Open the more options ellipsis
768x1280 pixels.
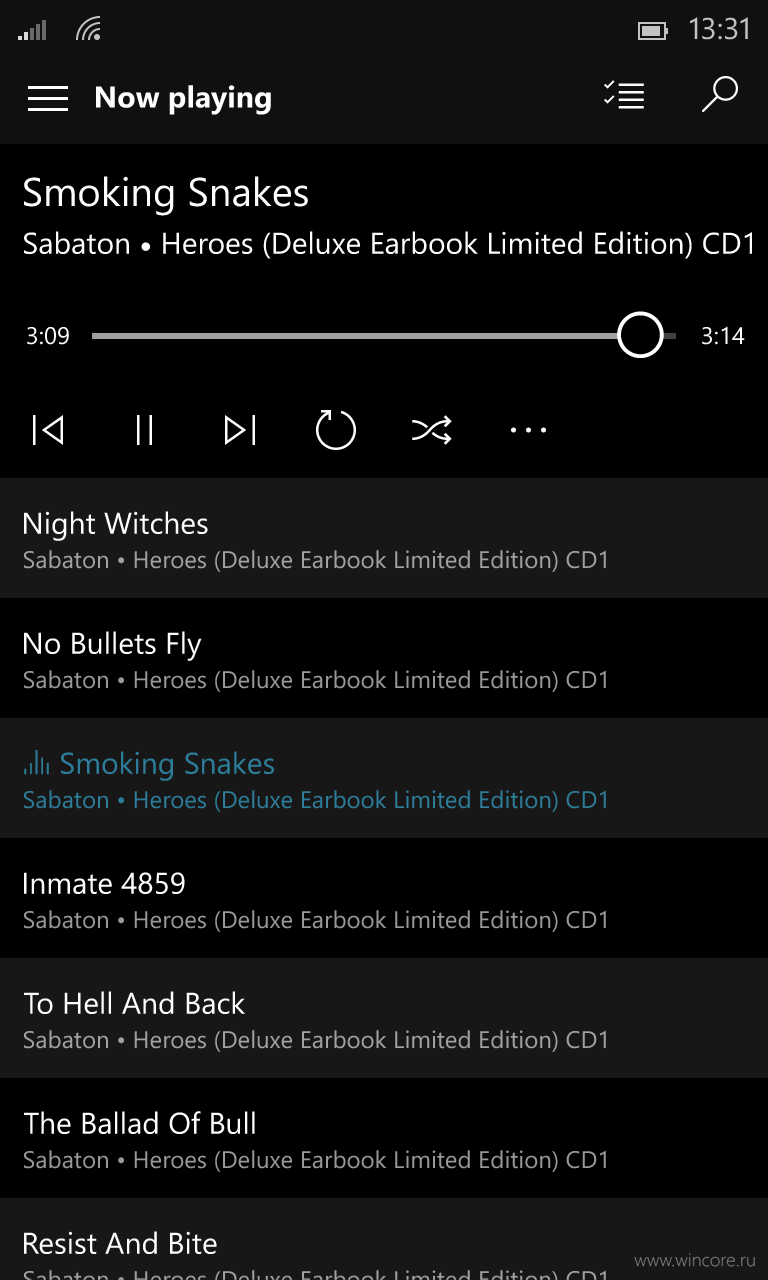click(x=528, y=430)
